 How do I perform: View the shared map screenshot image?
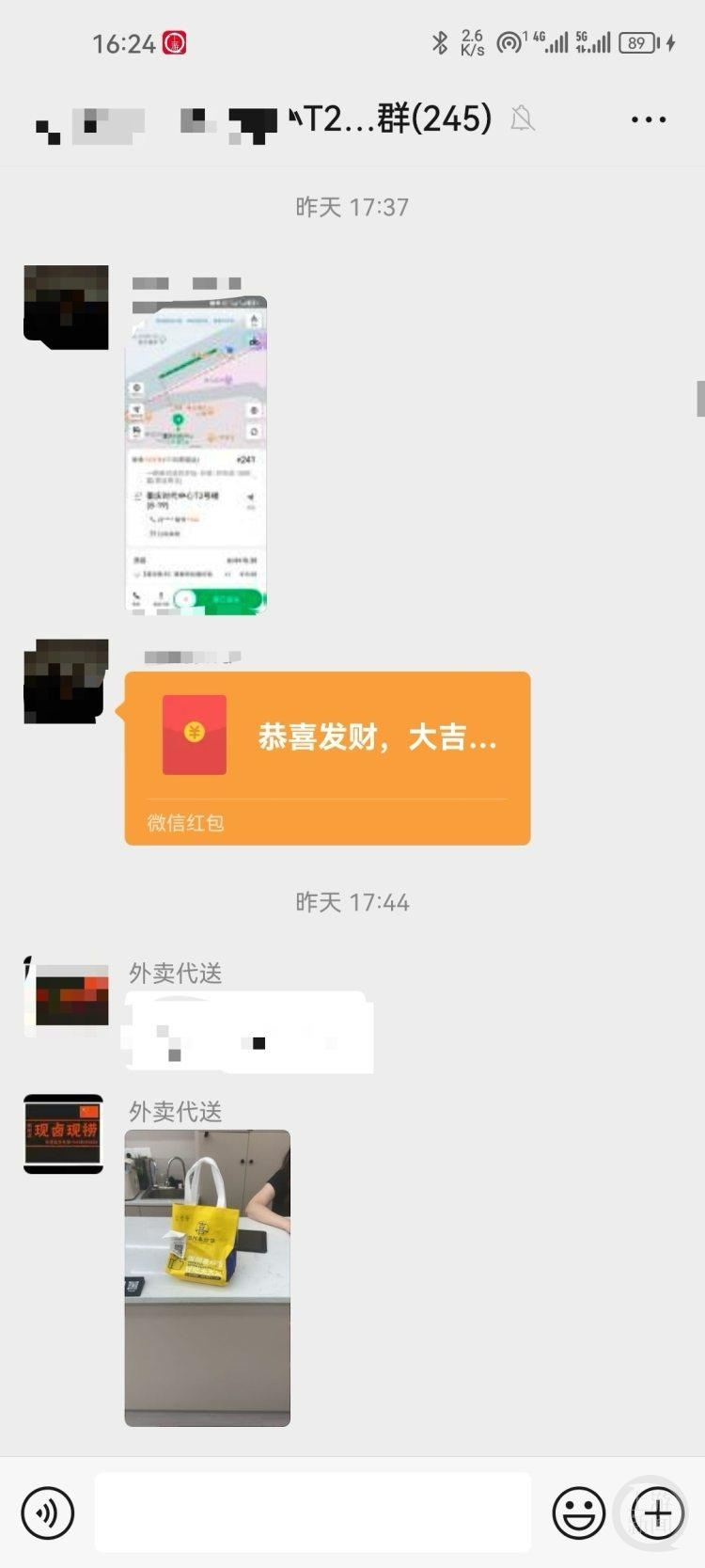(196, 456)
